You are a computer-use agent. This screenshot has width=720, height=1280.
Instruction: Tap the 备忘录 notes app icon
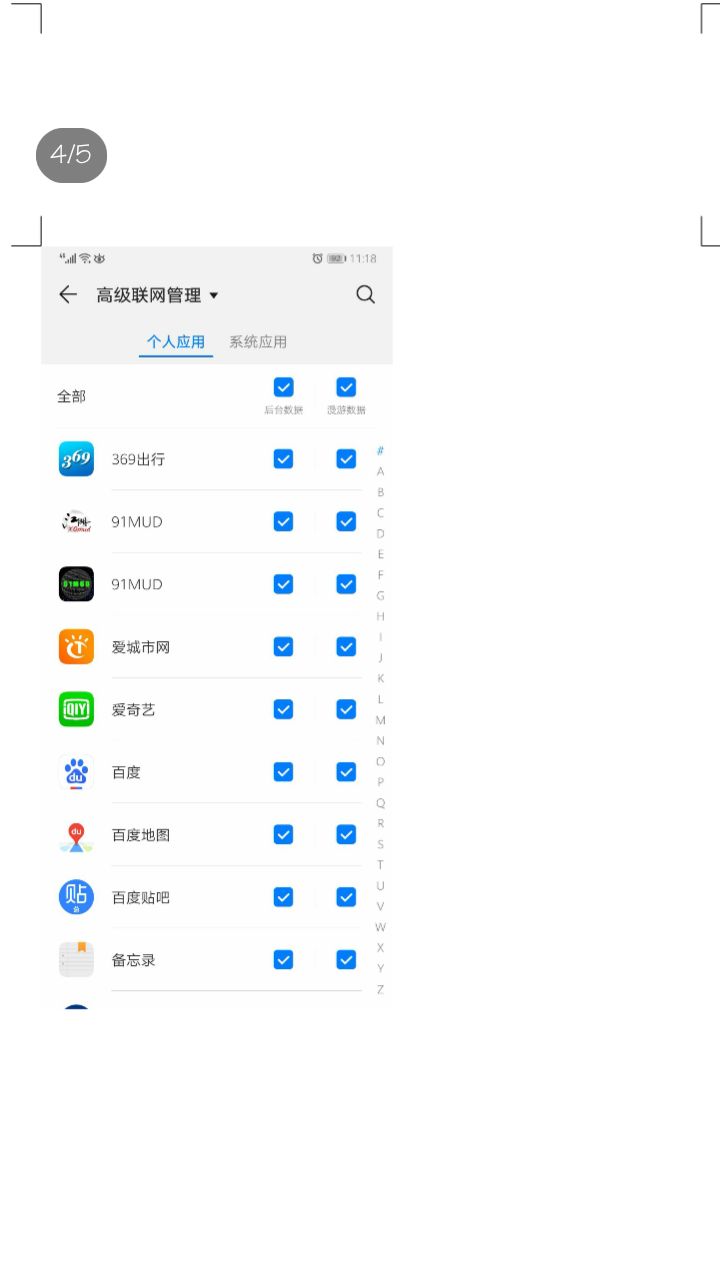75,959
